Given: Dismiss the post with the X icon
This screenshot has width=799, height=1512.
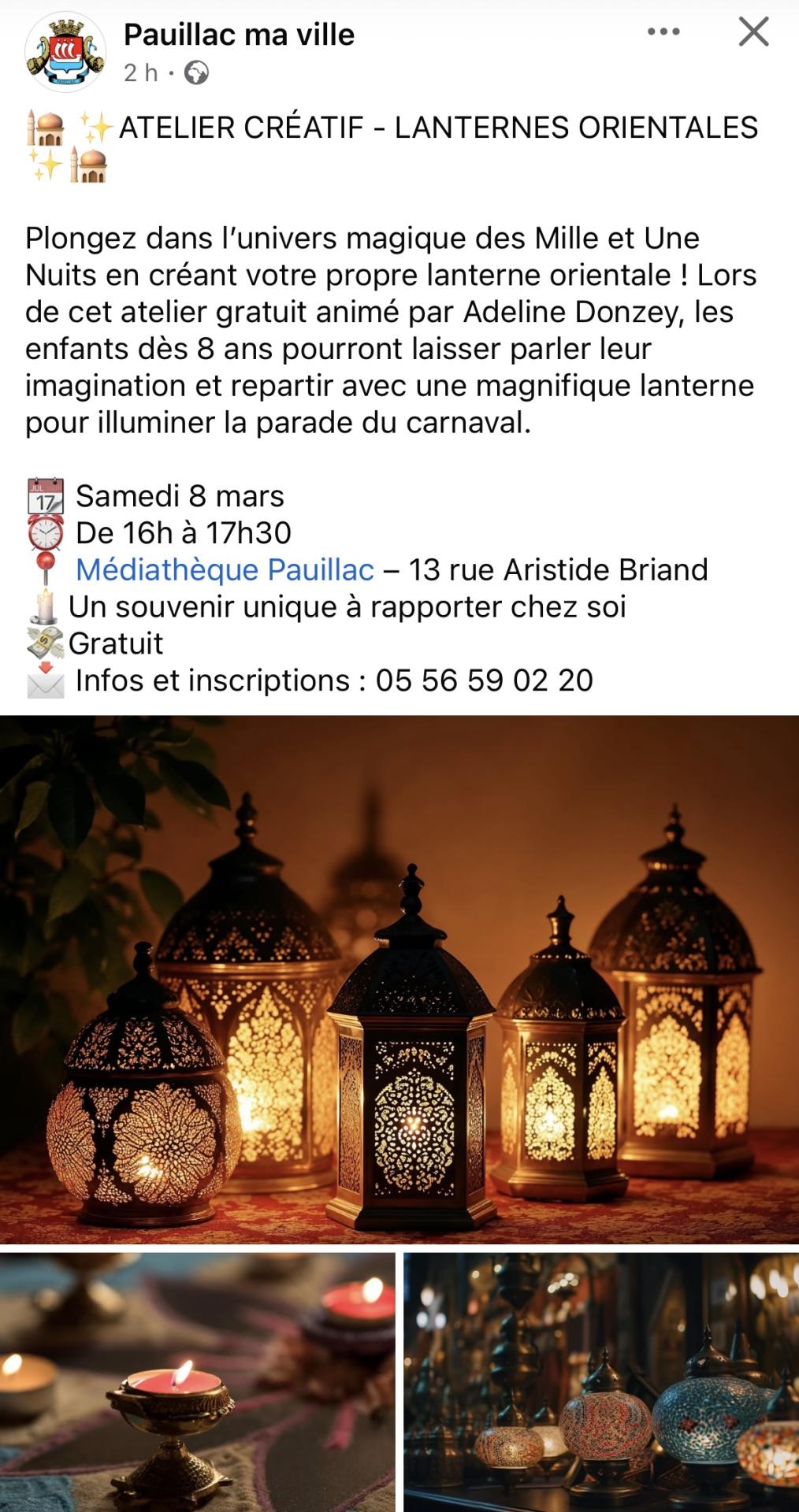Looking at the screenshot, I should [x=753, y=32].
